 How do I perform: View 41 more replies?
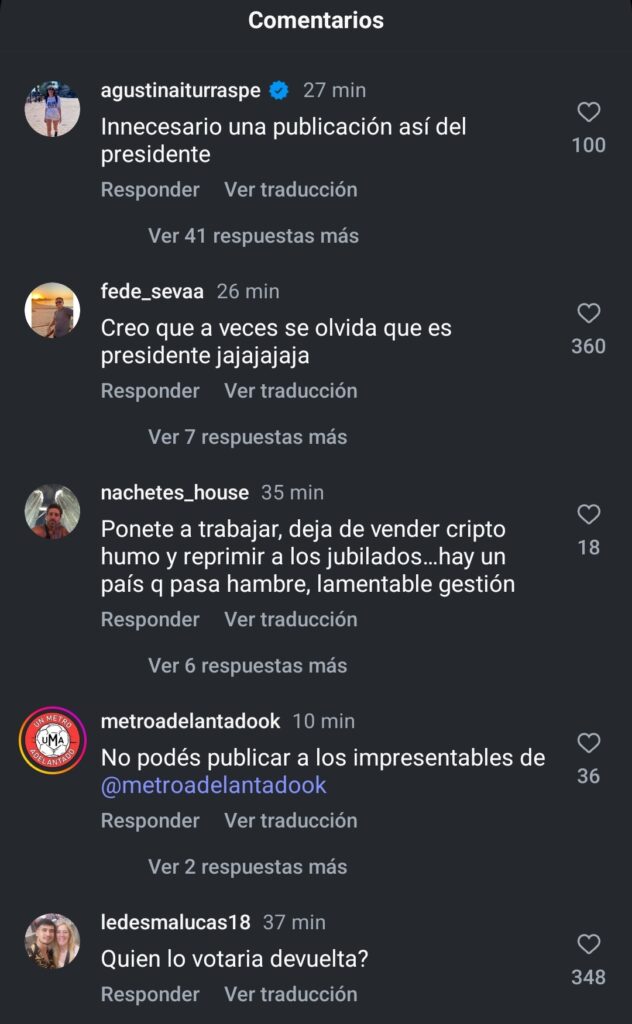tap(253, 236)
